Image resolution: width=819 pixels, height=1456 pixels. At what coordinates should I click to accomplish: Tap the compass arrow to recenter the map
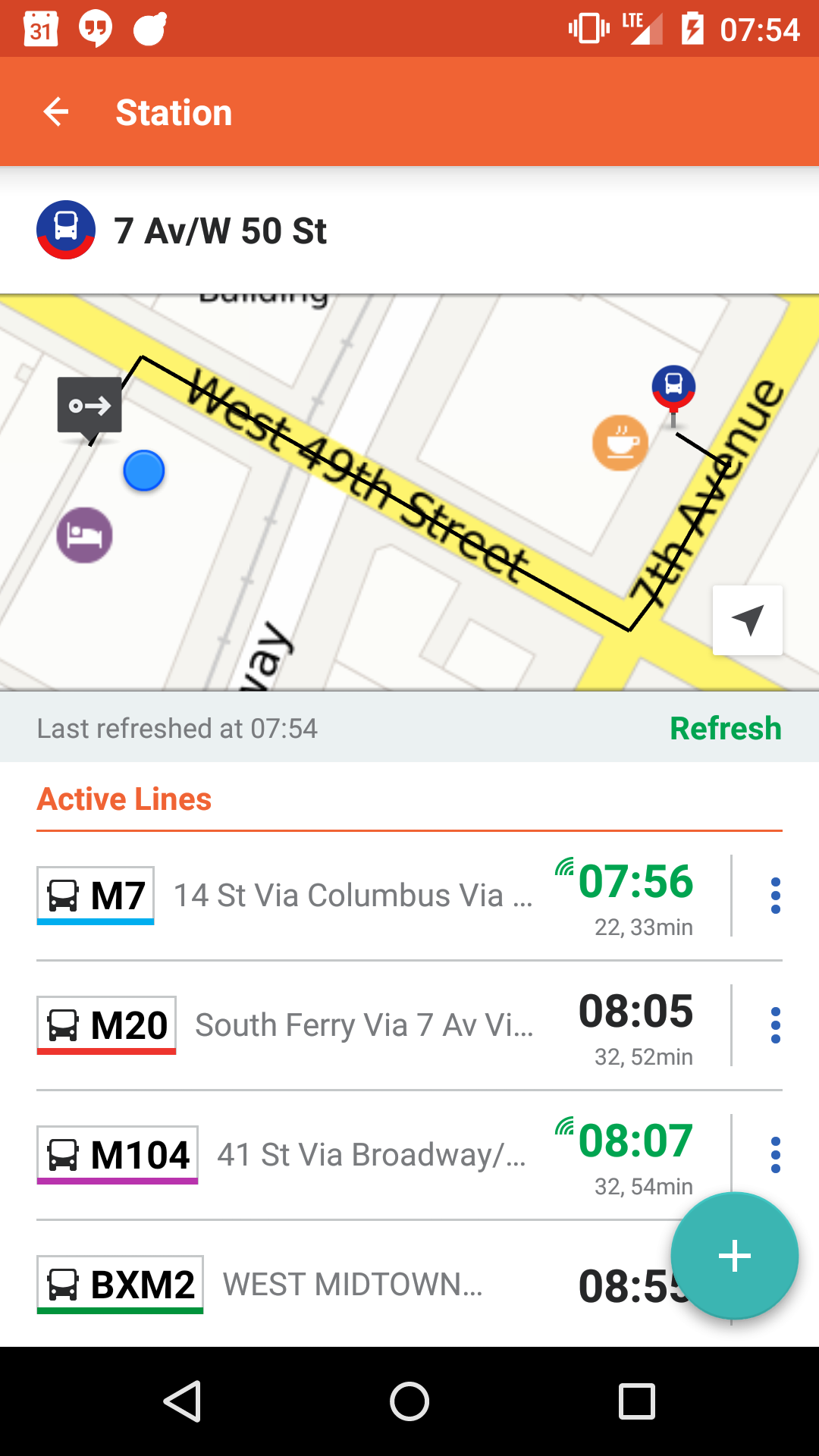pos(747,620)
